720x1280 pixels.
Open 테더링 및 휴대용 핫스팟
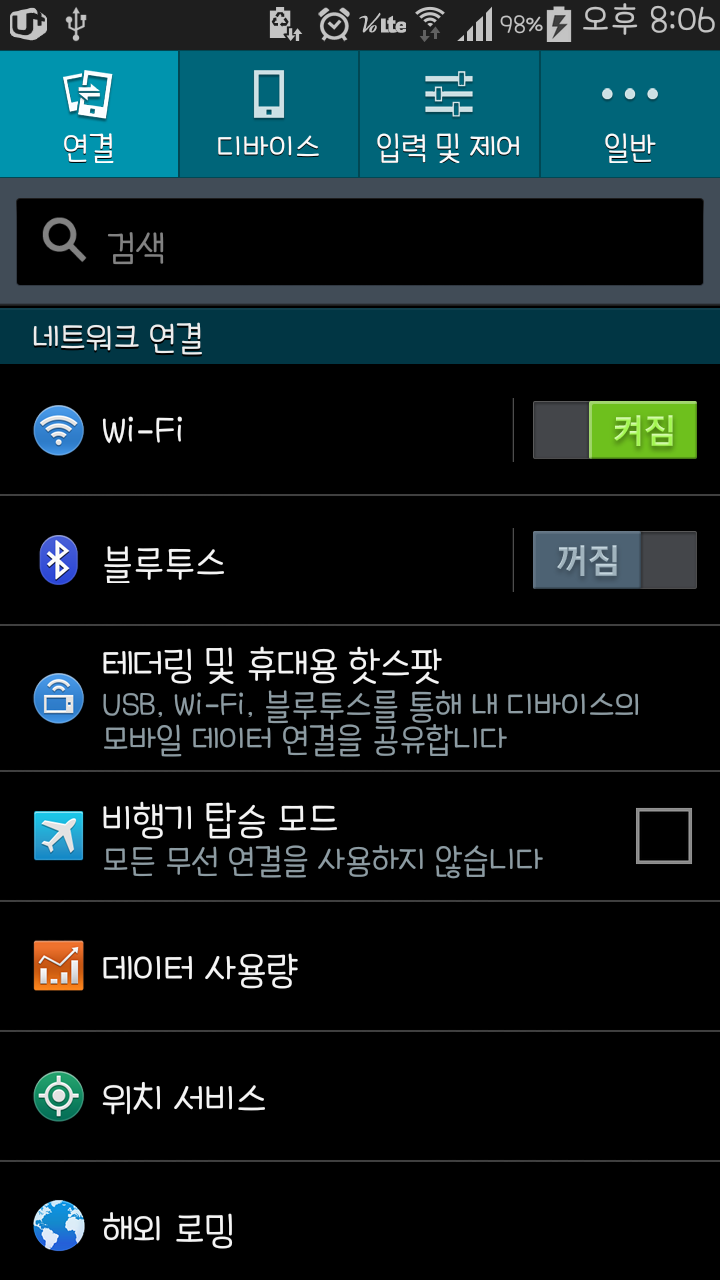(x=360, y=698)
